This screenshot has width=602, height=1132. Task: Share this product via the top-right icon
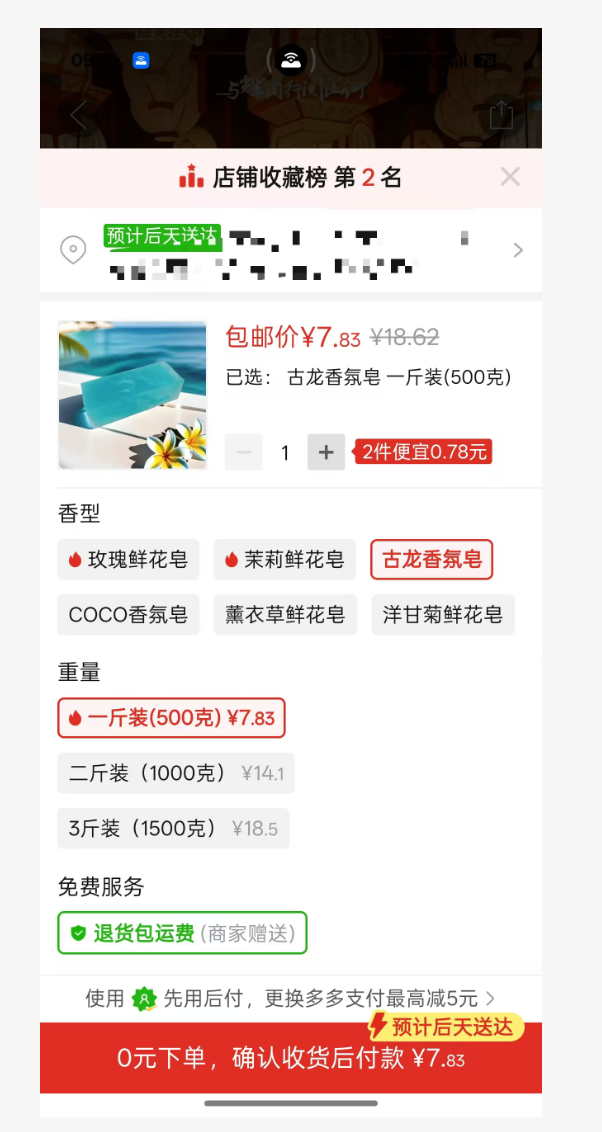pos(500,116)
